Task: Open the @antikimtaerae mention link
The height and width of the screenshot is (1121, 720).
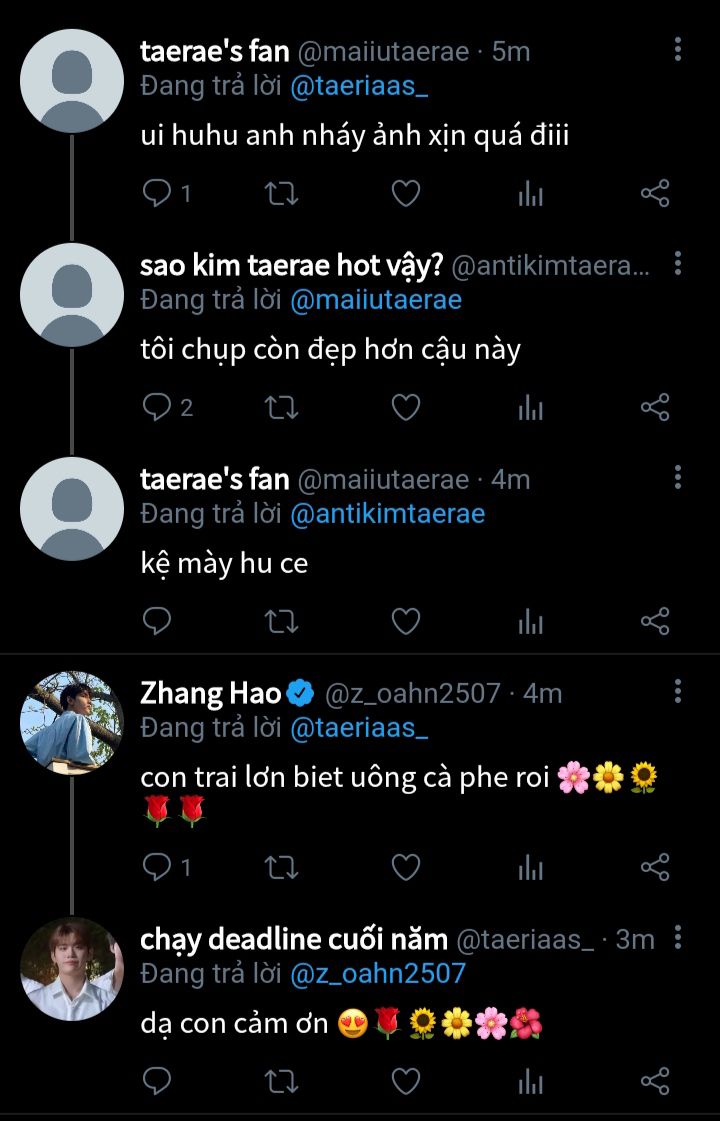Action: pyautogui.click(x=387, y=514)
